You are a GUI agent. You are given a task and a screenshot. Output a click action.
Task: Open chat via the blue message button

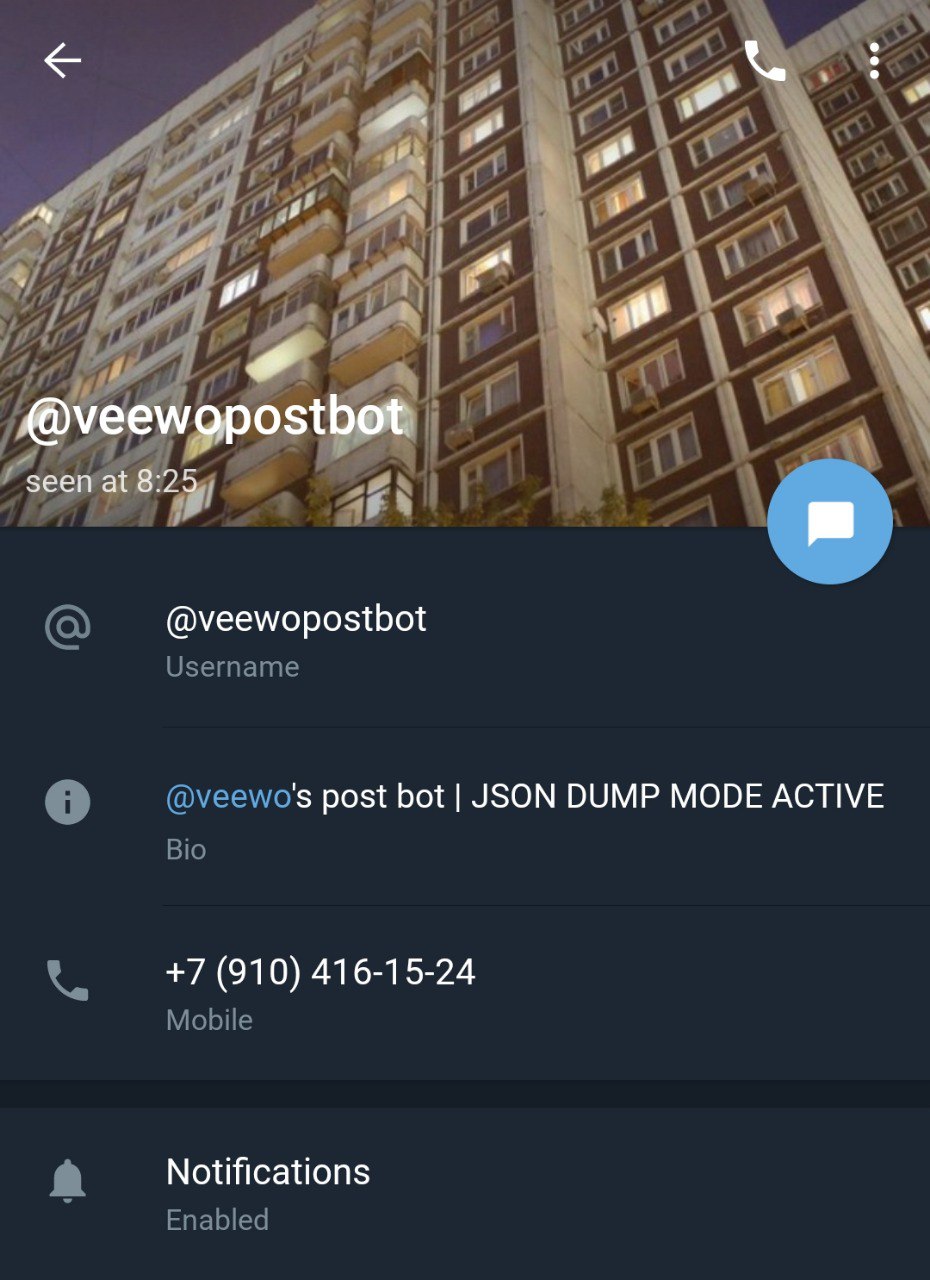click(829, 522)
